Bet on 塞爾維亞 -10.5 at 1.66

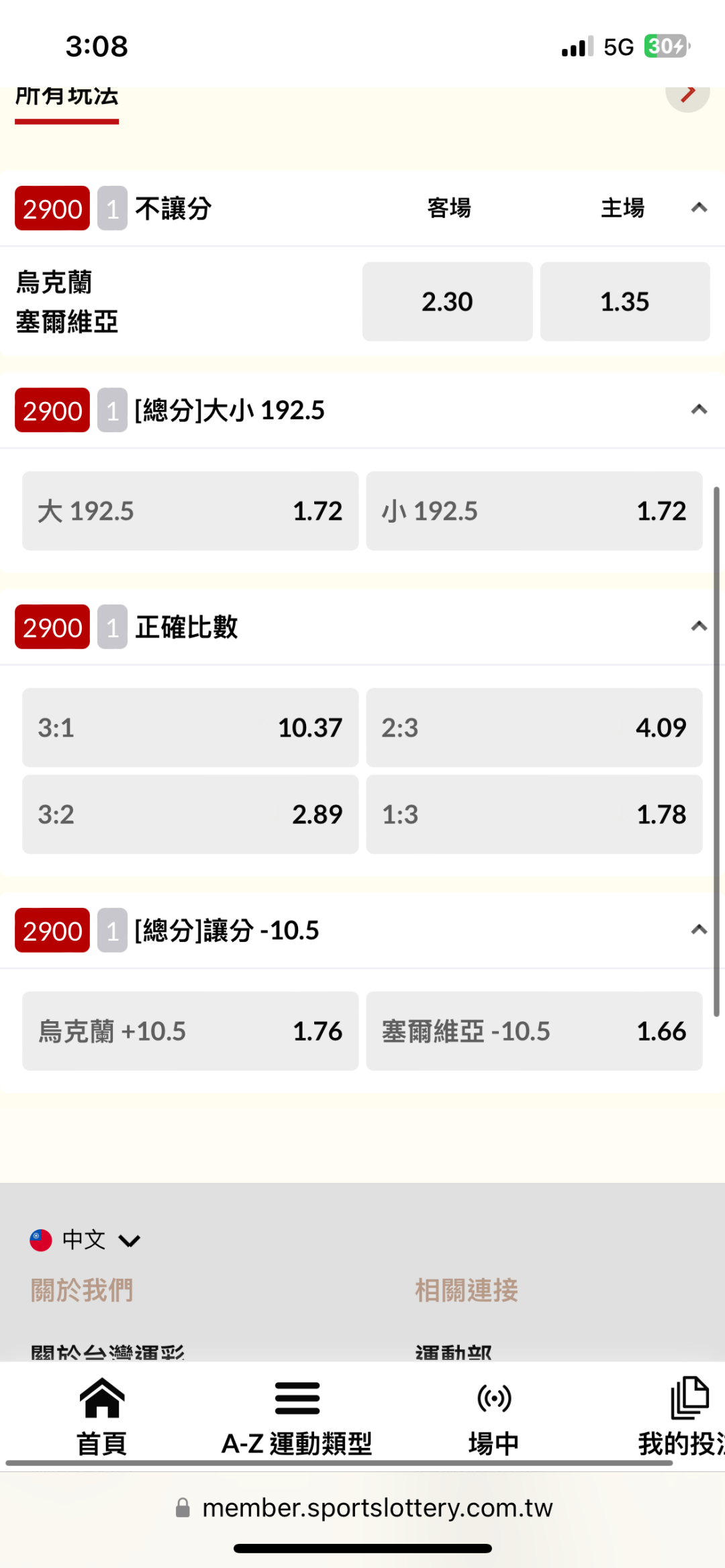(x=534, y=1031)
